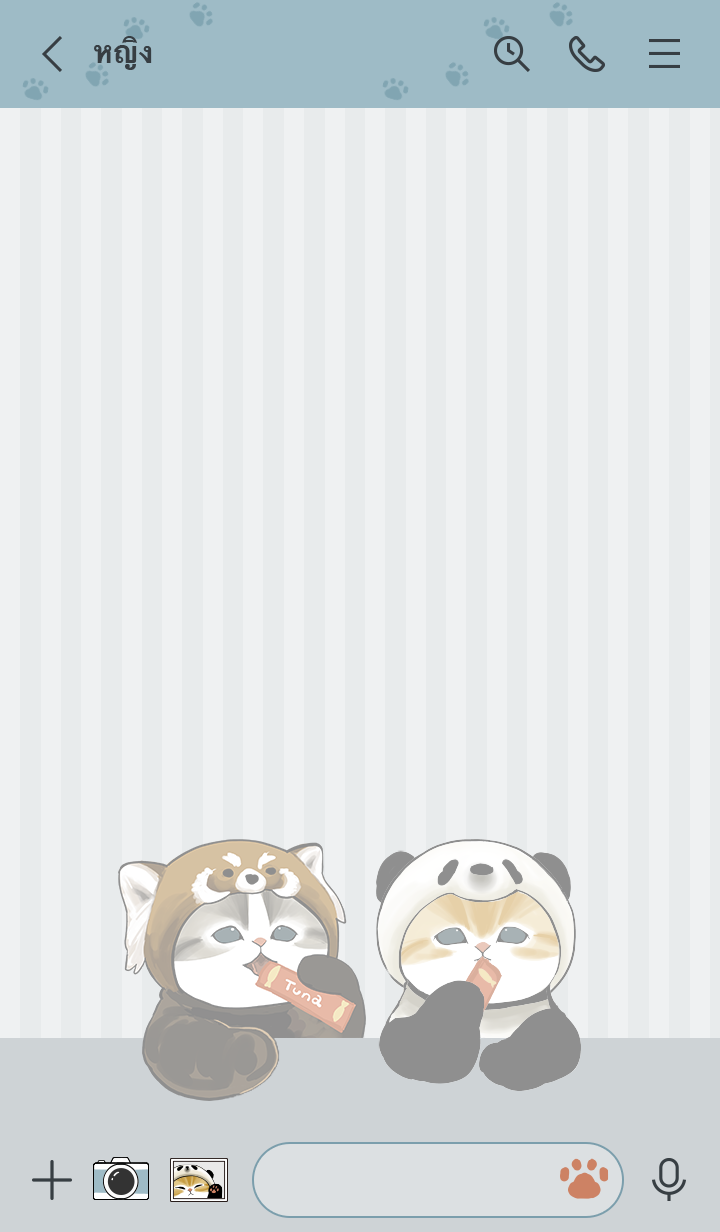Open the photo gallery picker
The height and width of the screenshot is (1232, 720).
[x=199, y=1180]
